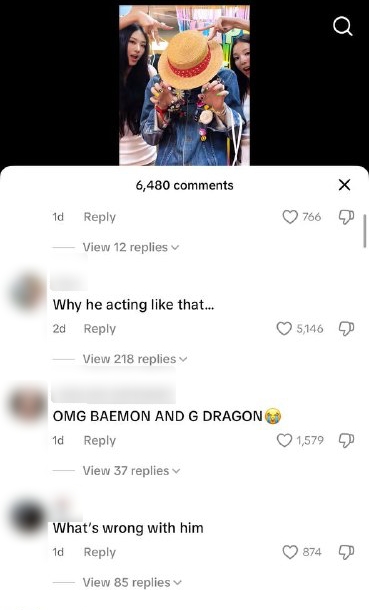Like the "Why he acting like that" comment

[284, 328]
